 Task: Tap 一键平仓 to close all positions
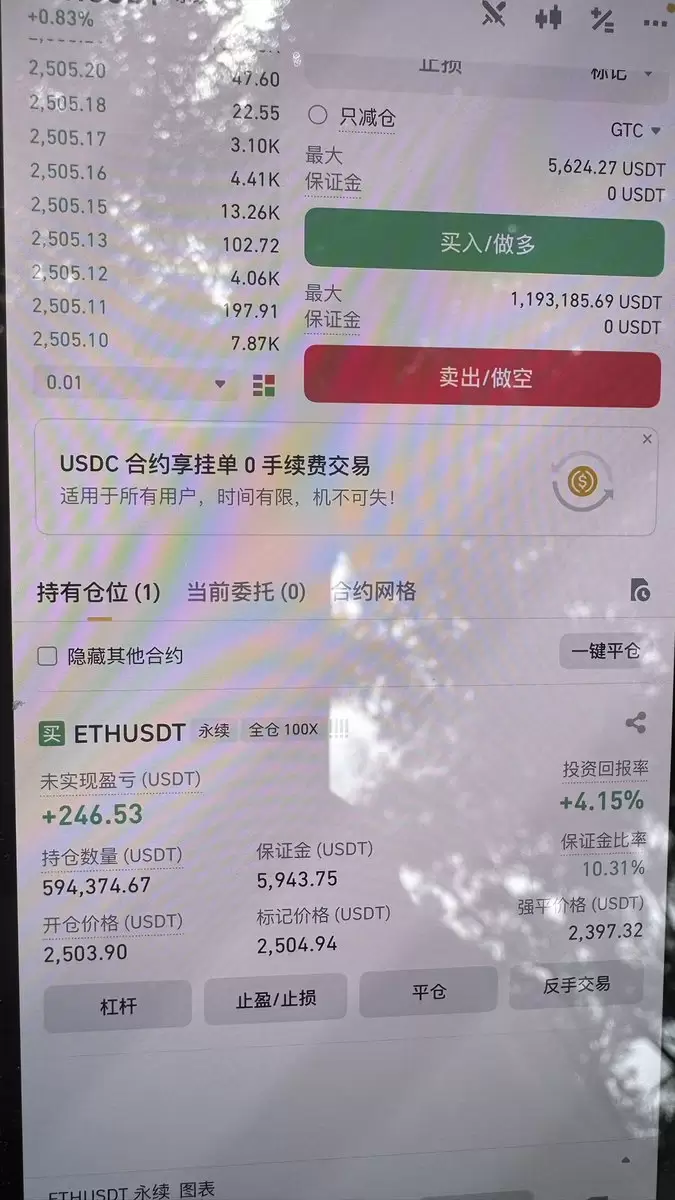[605, 651]
